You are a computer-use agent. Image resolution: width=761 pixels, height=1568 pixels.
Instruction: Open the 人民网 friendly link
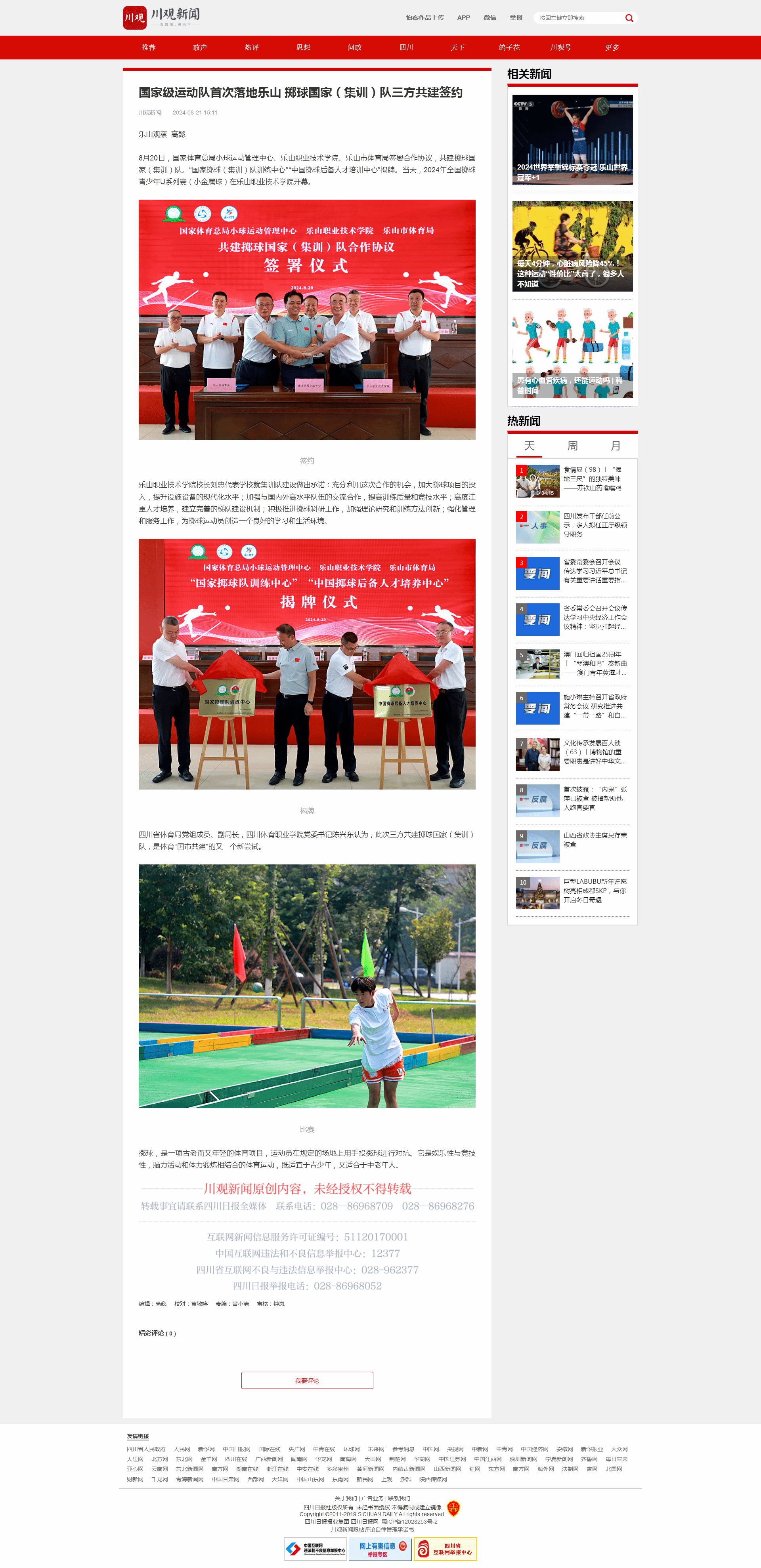(182, 1449)
